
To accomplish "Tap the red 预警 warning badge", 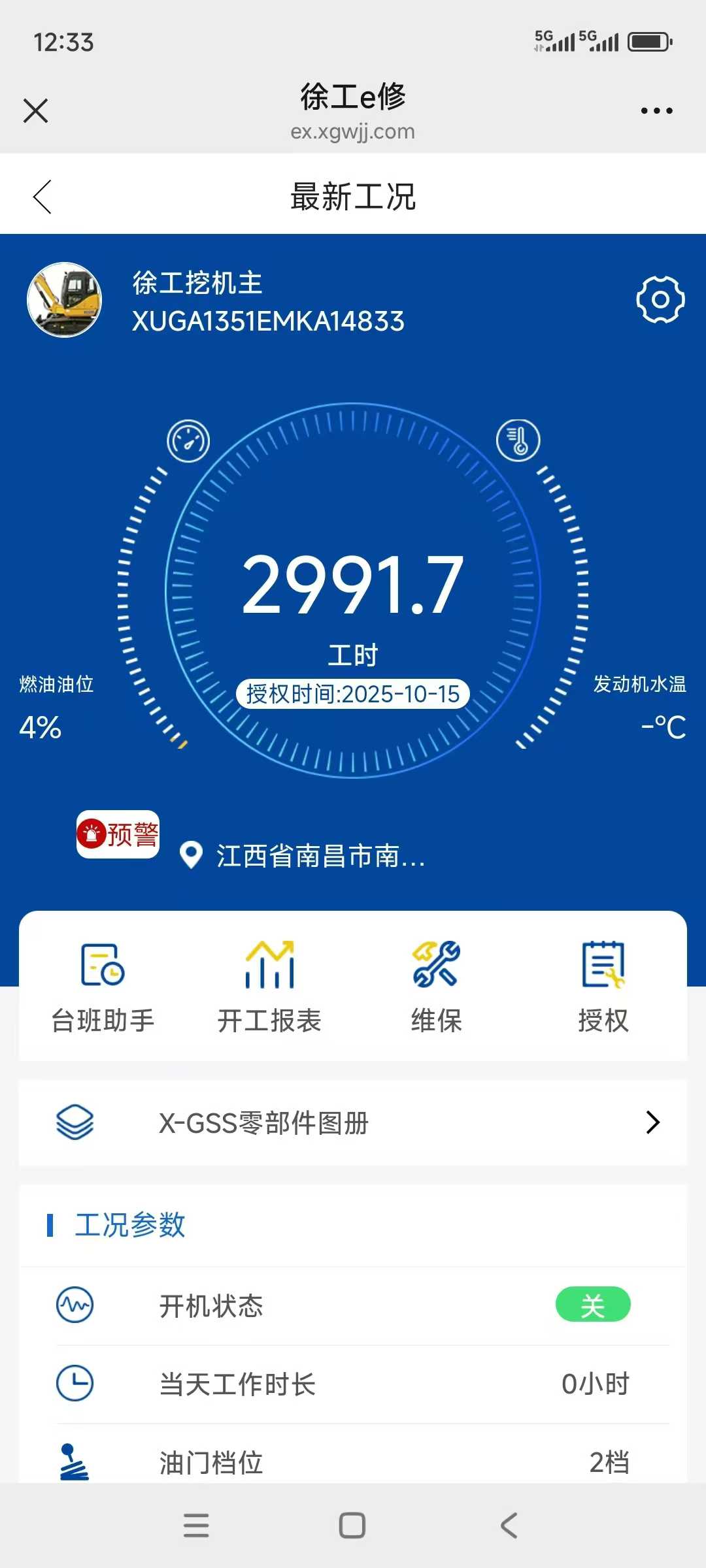I will coord(118,834).
